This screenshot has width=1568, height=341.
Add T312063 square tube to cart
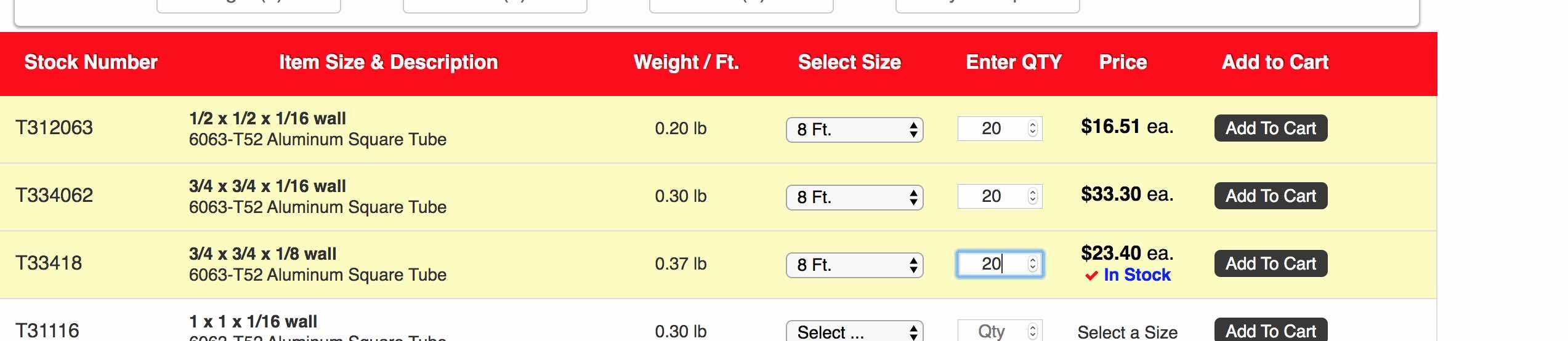(1270, 128)
